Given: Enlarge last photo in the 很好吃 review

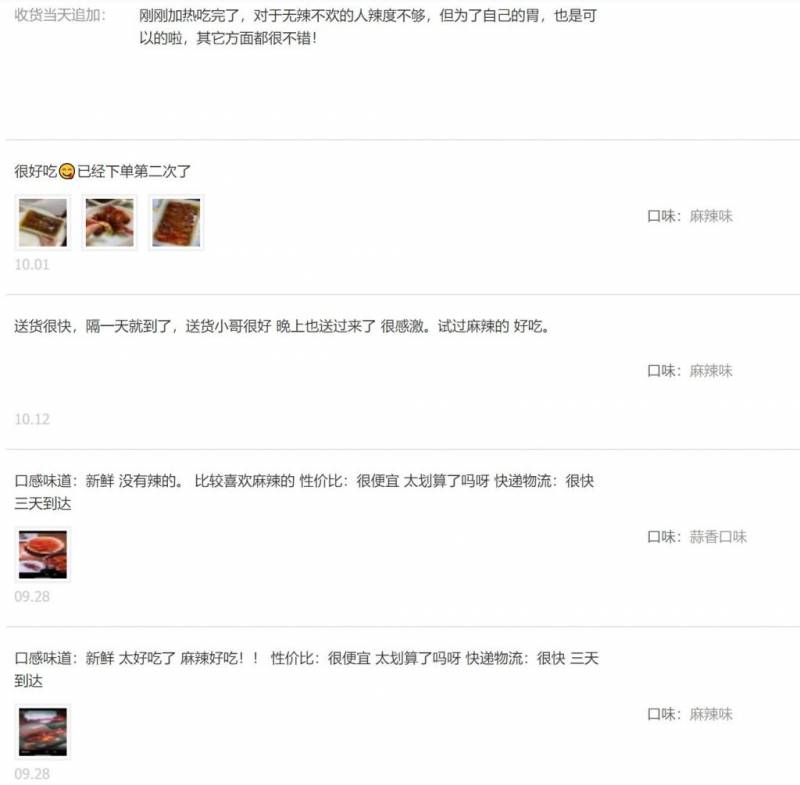Looking at the screenshot, I should click(x=176, y=222).
